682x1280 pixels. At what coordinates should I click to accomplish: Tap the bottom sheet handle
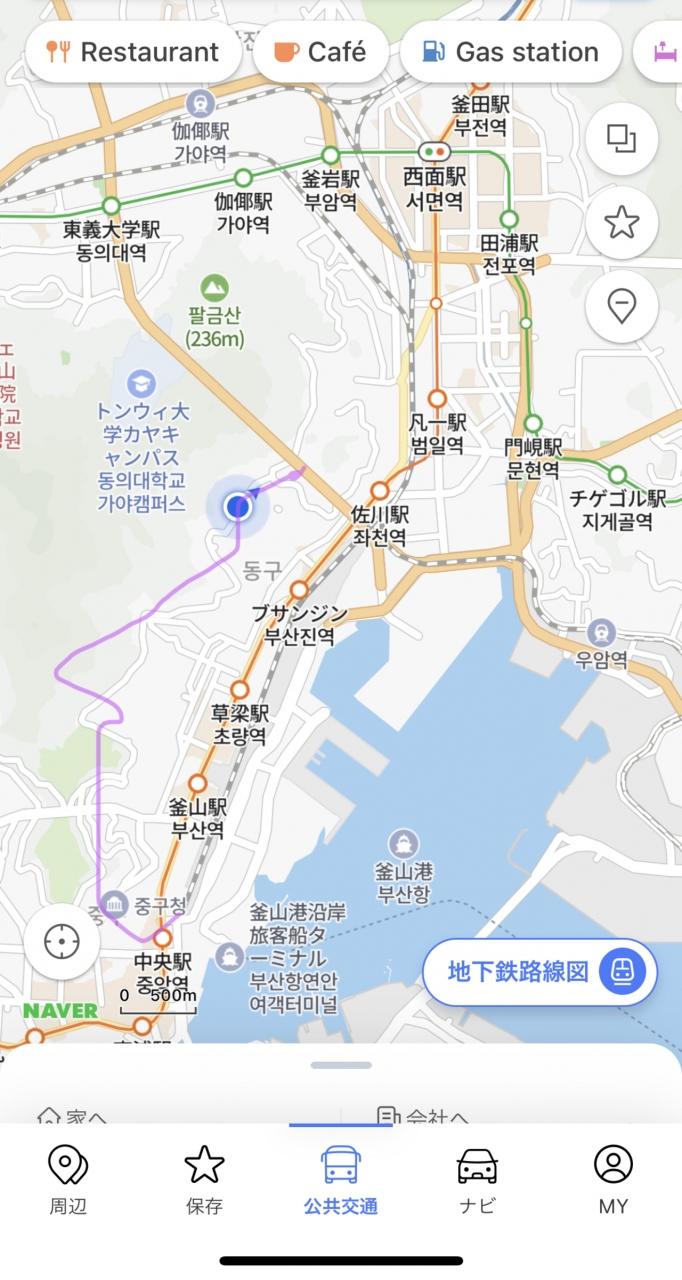click(x=341, y=1065)
